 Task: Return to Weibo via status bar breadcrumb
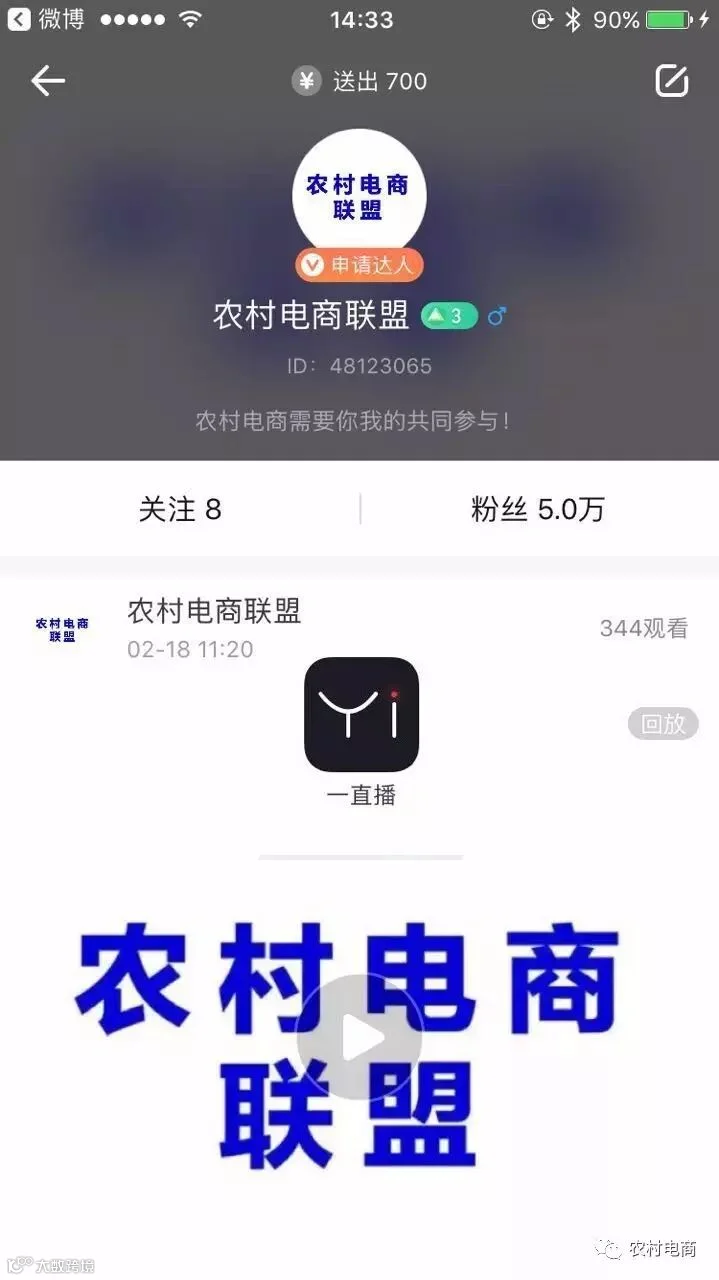pyautogui.click(x=46, y=19)
